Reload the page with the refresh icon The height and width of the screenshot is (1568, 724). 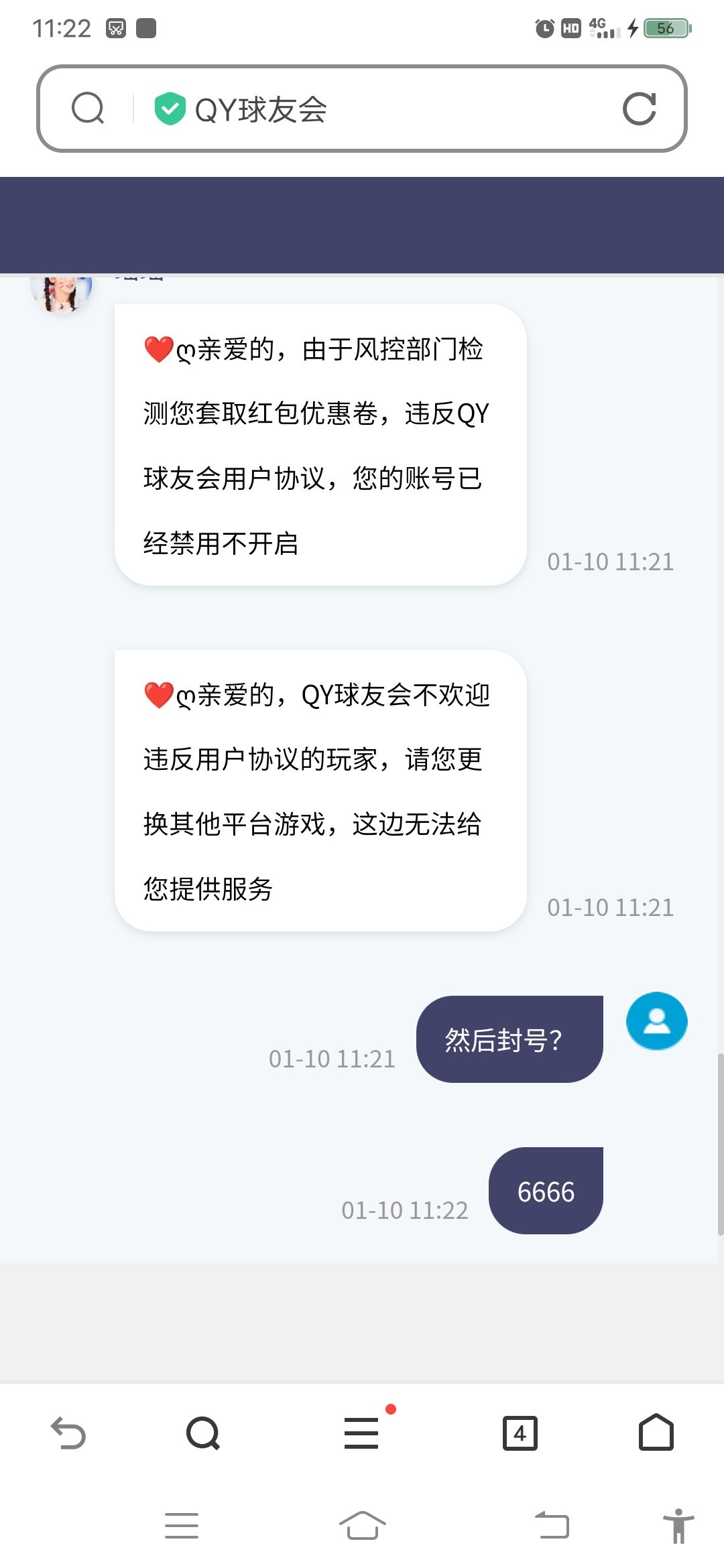click(x=639, y=109)
